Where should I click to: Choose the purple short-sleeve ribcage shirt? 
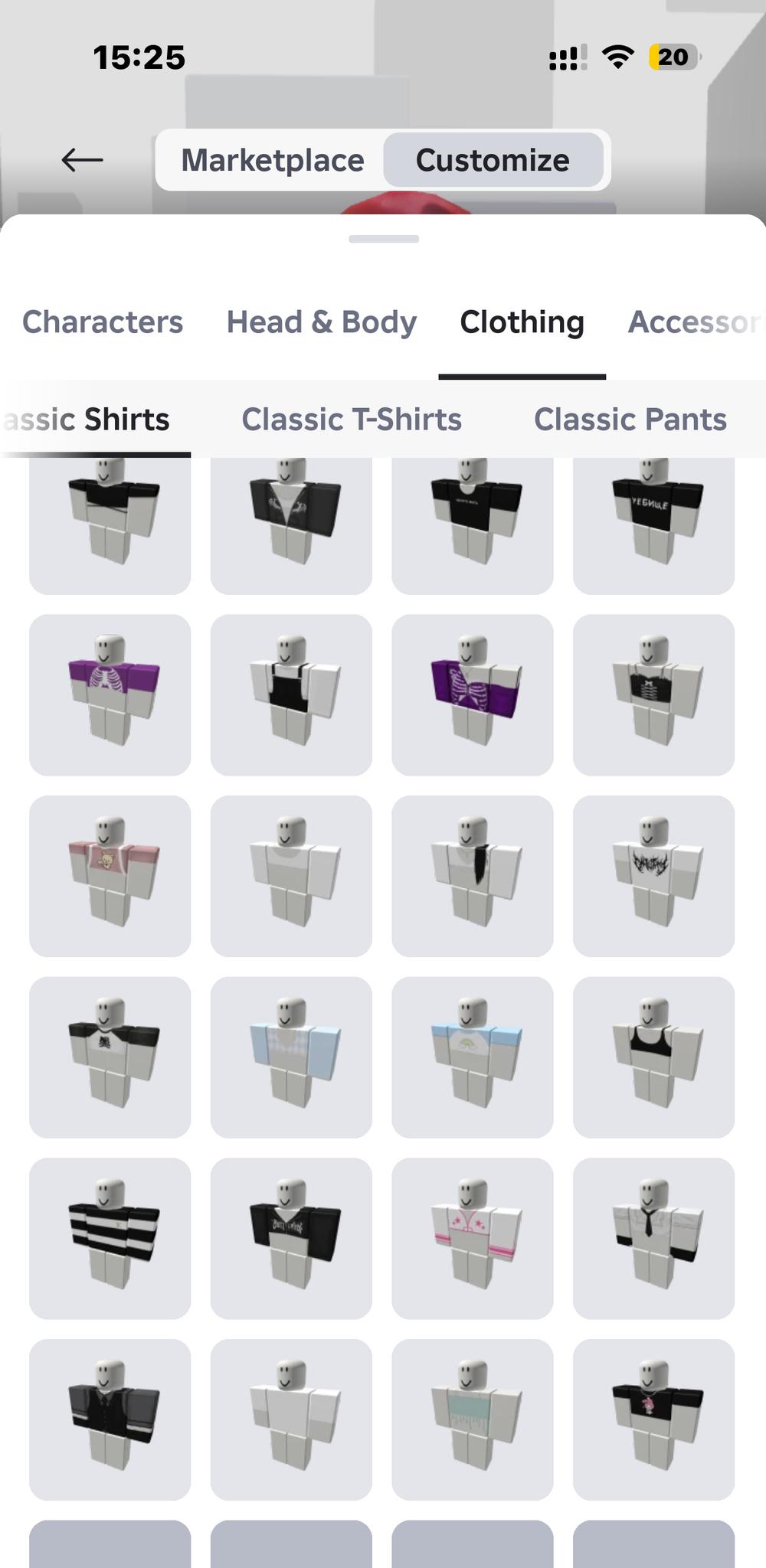coord(110,694)
